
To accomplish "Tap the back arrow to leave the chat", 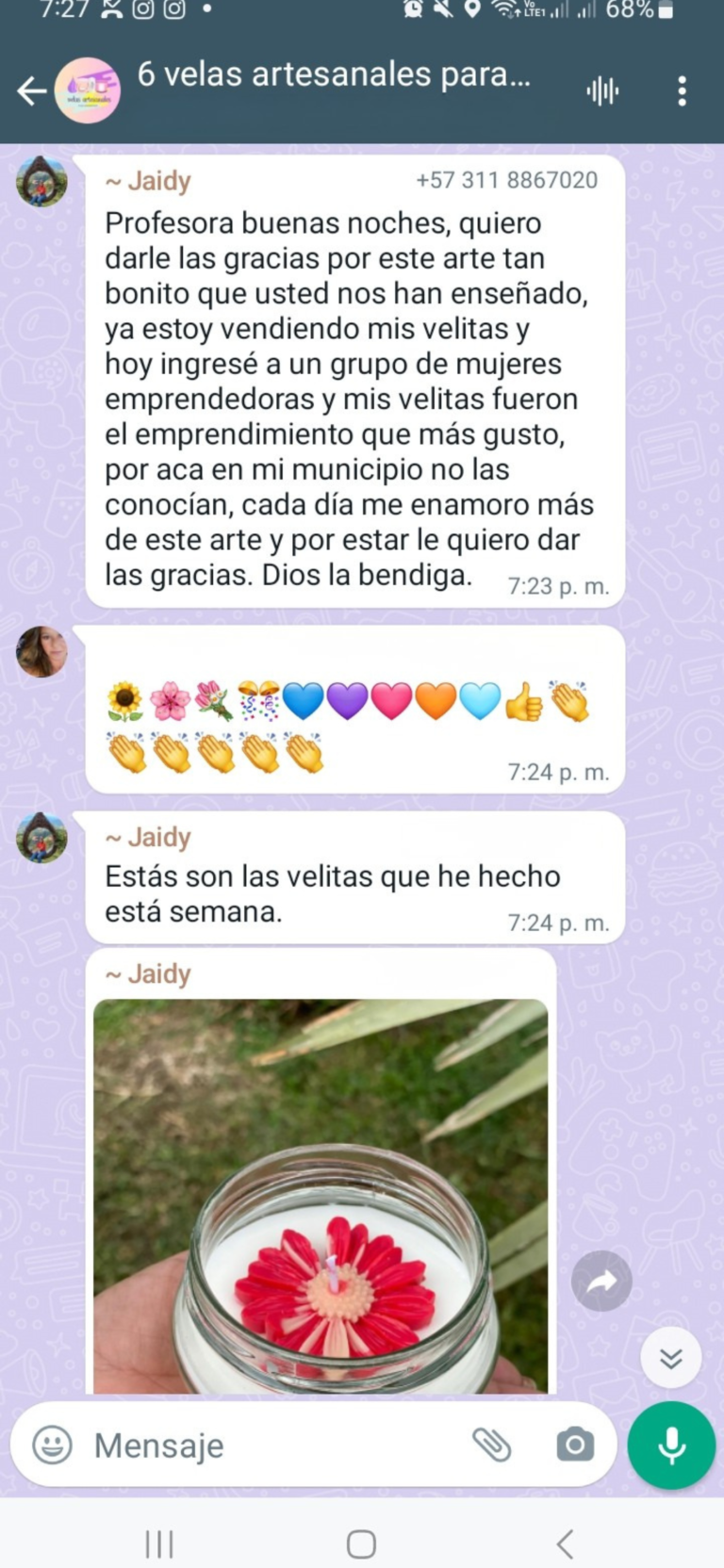I will 31,91.
